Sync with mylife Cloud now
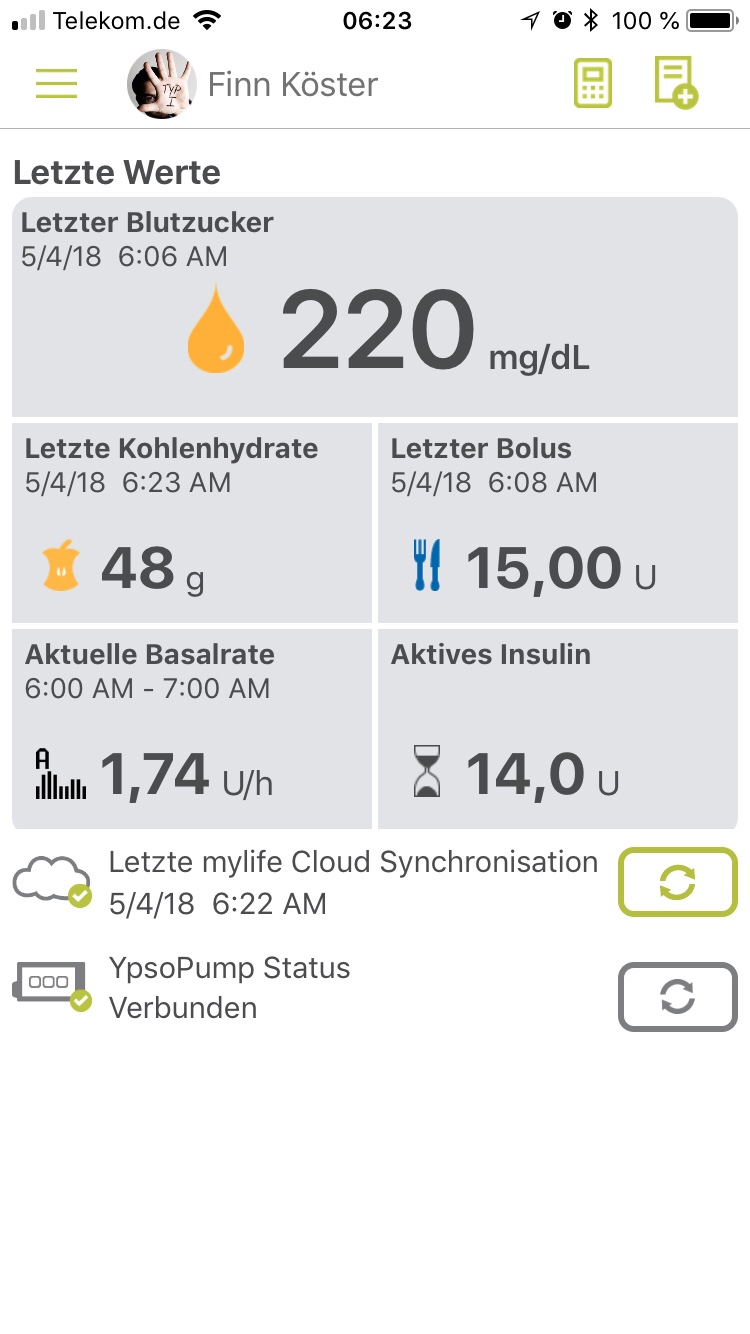 pyautogui.click(x=678, y=882)
